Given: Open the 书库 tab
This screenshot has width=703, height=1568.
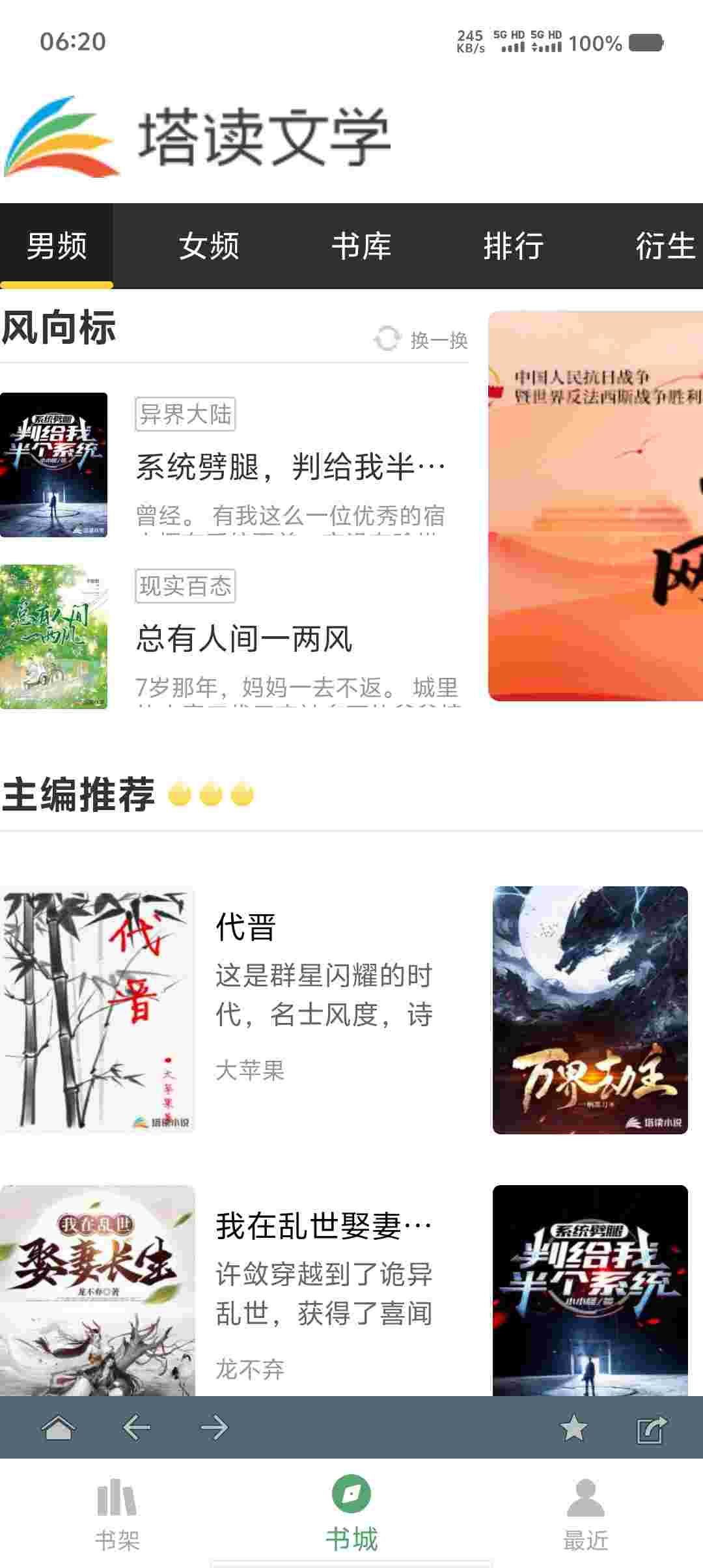Looking at the screenshot, I should coord(361,246).
